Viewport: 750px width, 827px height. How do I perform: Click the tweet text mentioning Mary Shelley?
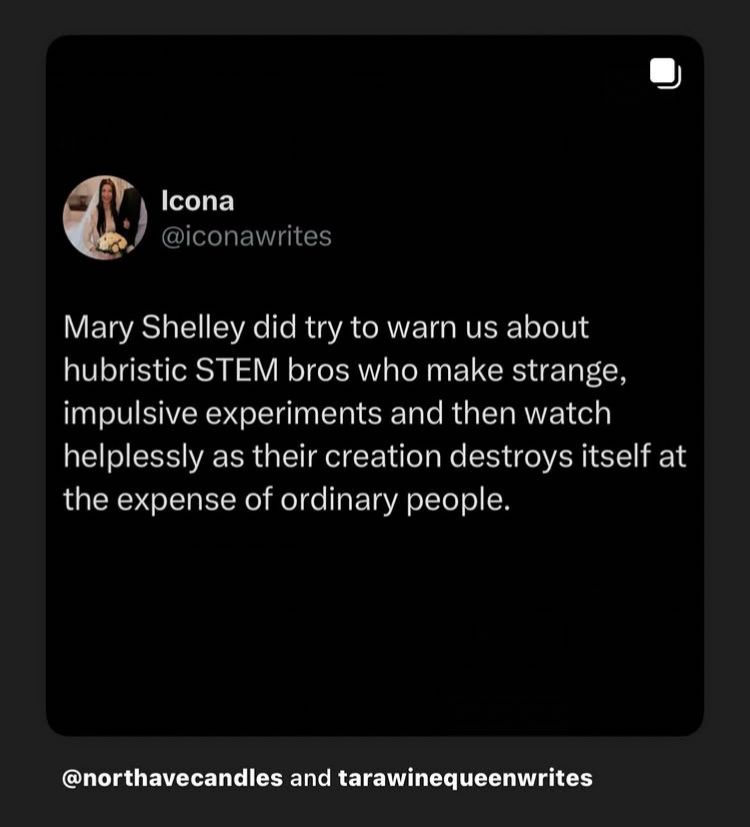click(x=326, y=326)
